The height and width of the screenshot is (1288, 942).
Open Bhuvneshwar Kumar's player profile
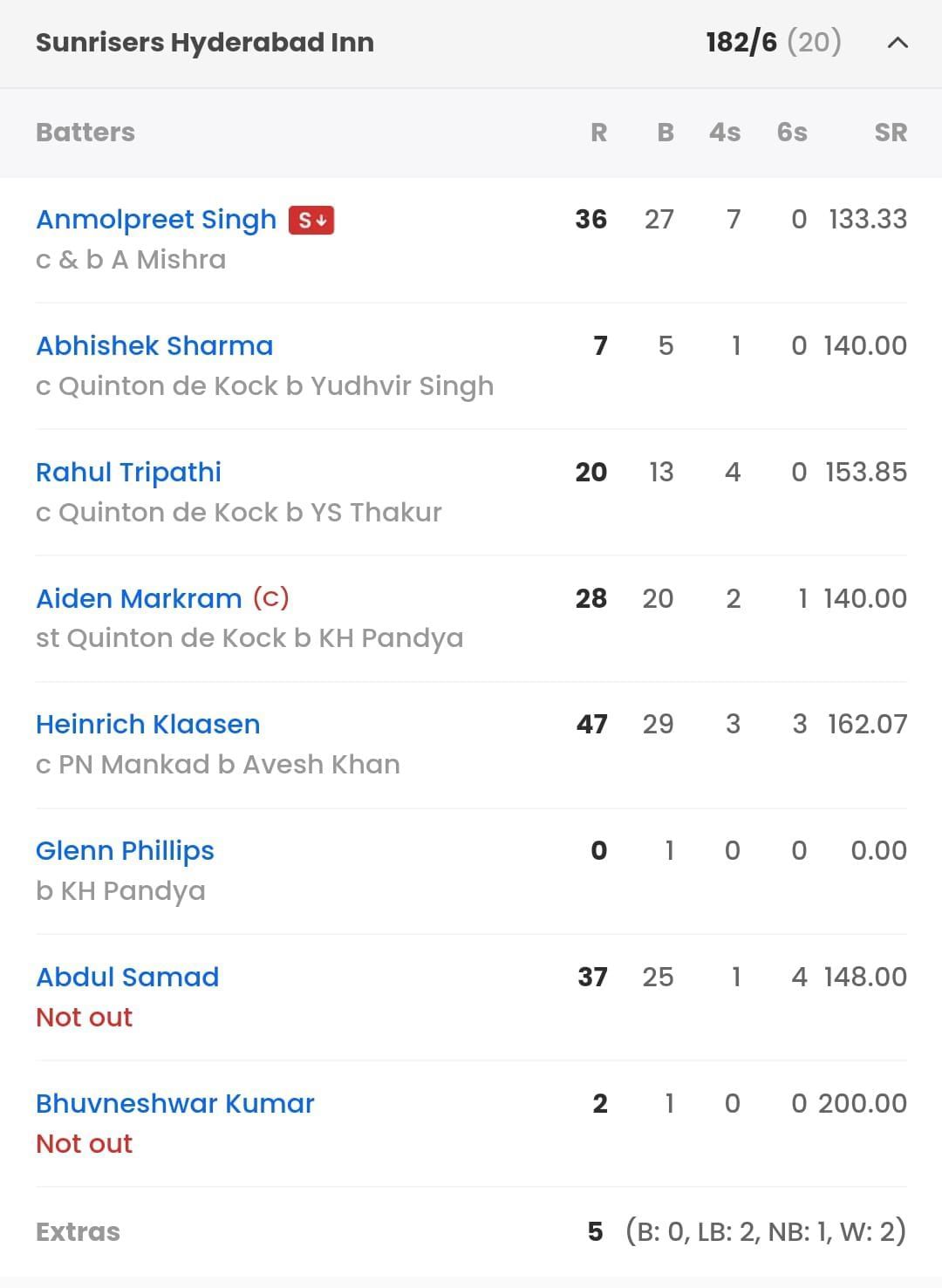[x=174, y=1103]
